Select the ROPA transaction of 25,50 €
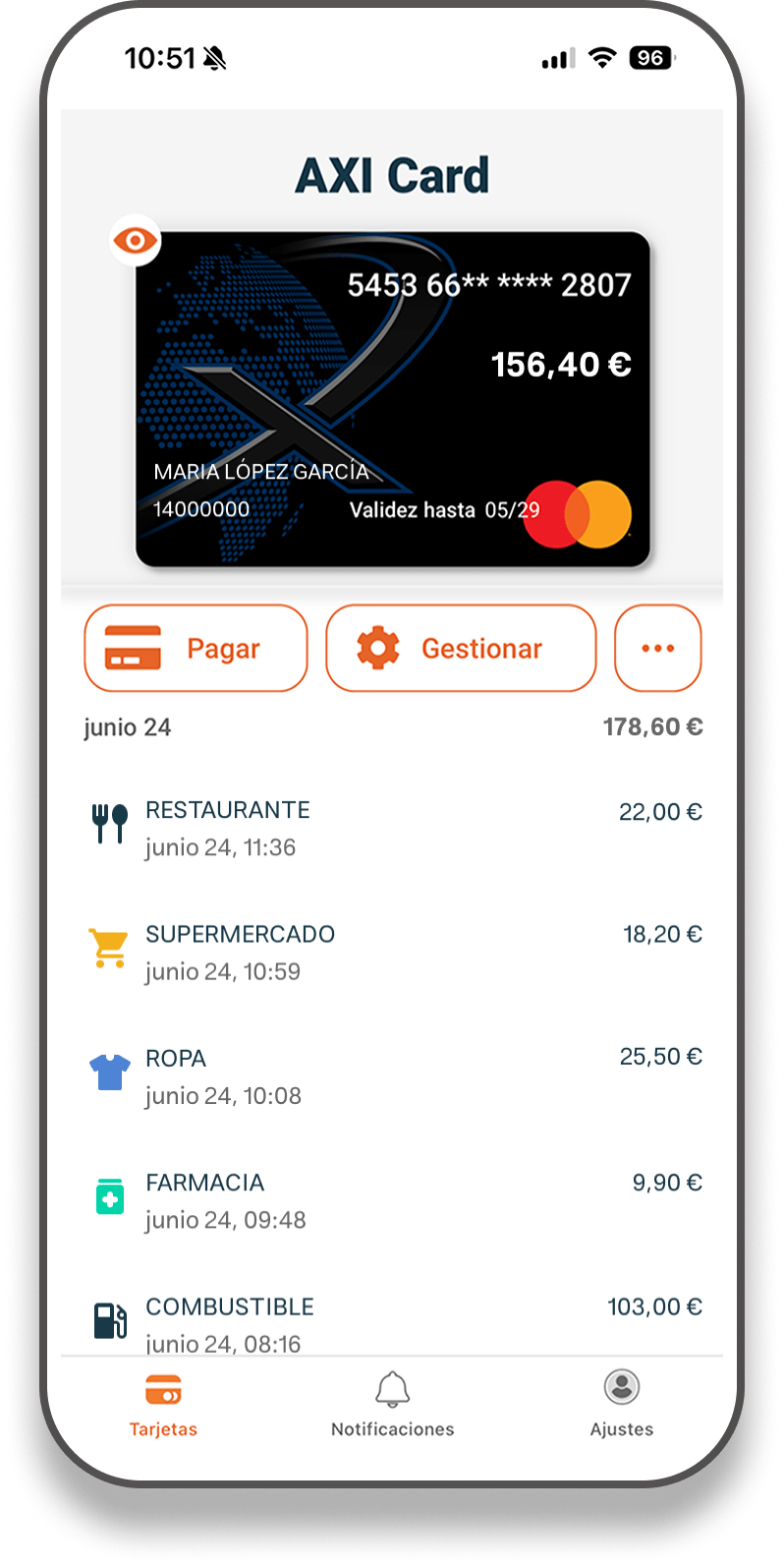784x1567 pixels. click(x=393, y=1076)
